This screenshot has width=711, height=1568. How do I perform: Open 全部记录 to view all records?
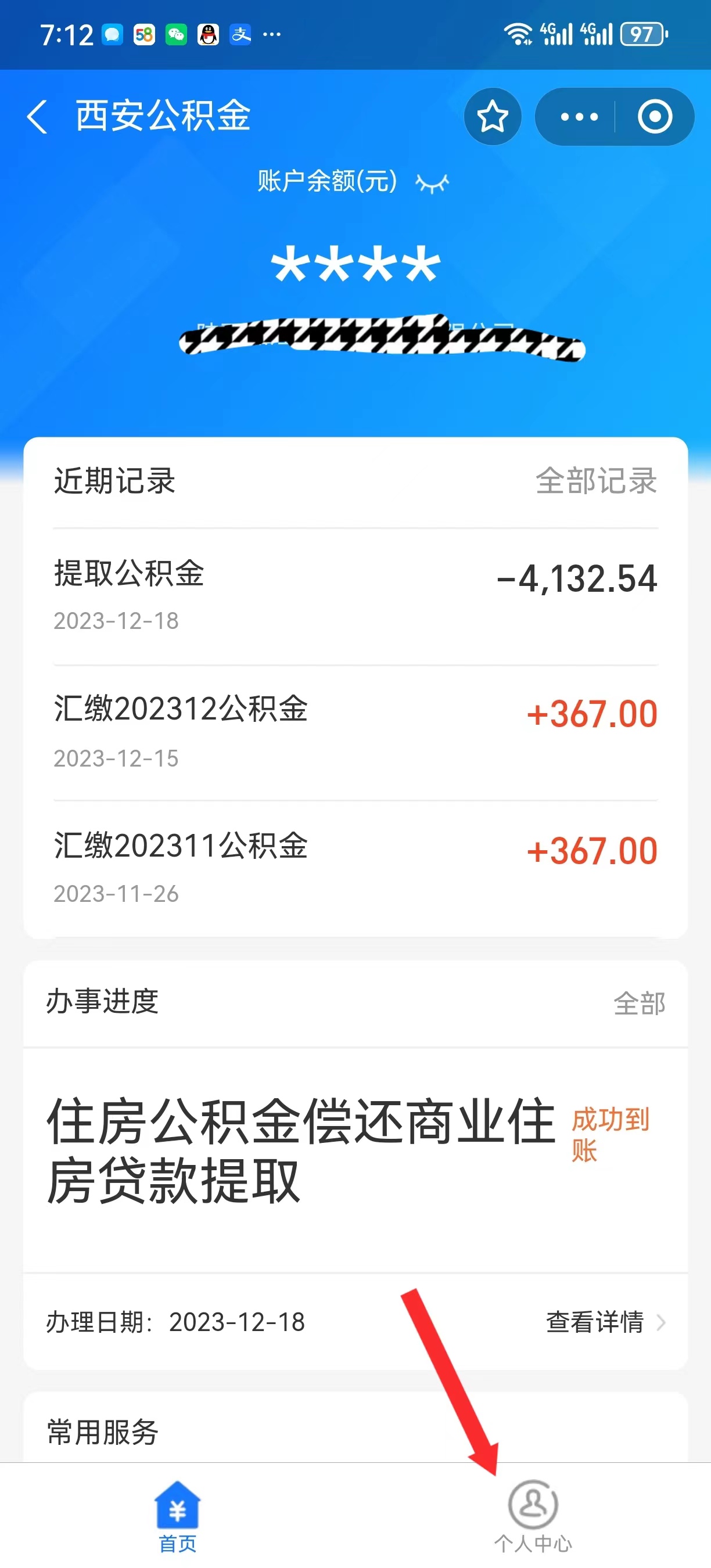(595, 481)
